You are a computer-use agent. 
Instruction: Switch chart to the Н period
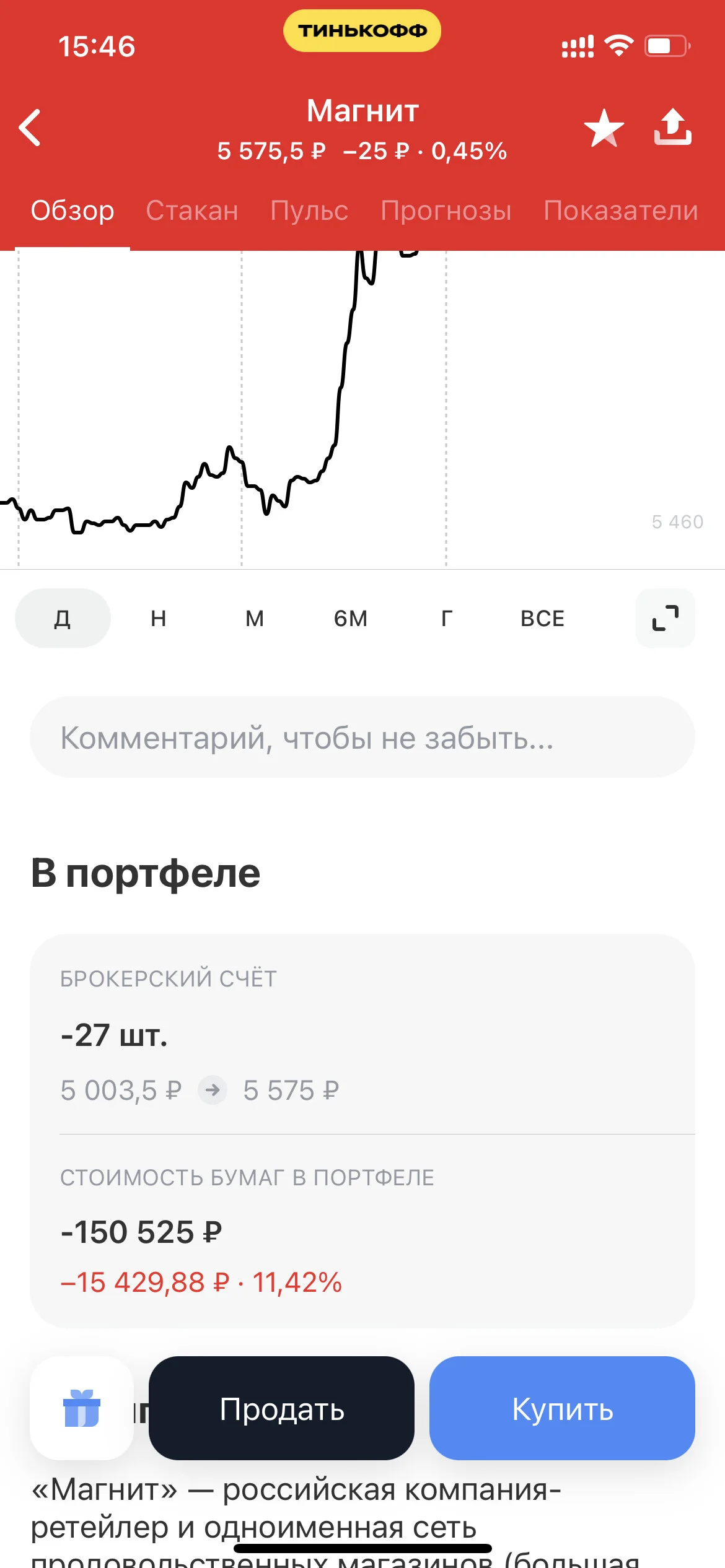159,618
